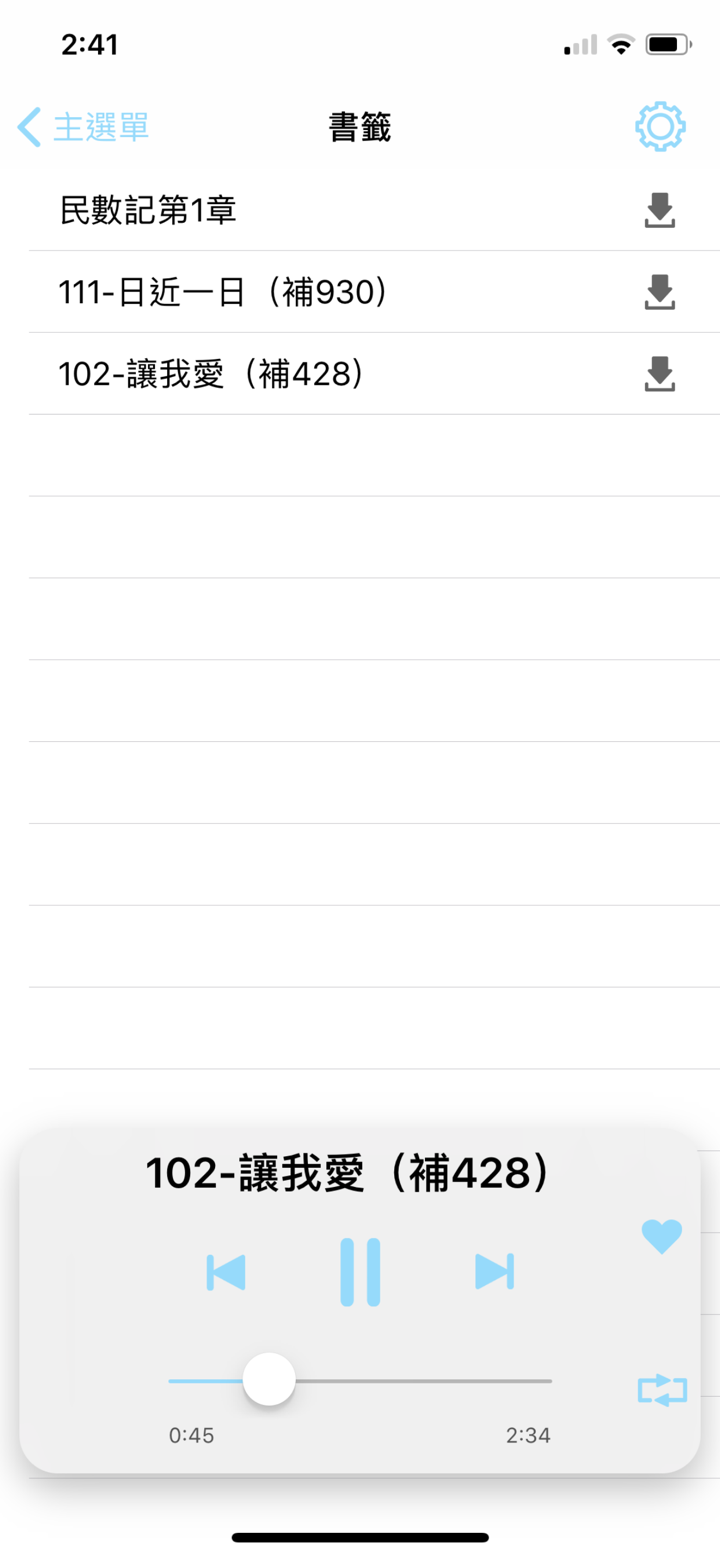Open the settings gear icon
720x1558 pixels.
click(x=661, y=126)
